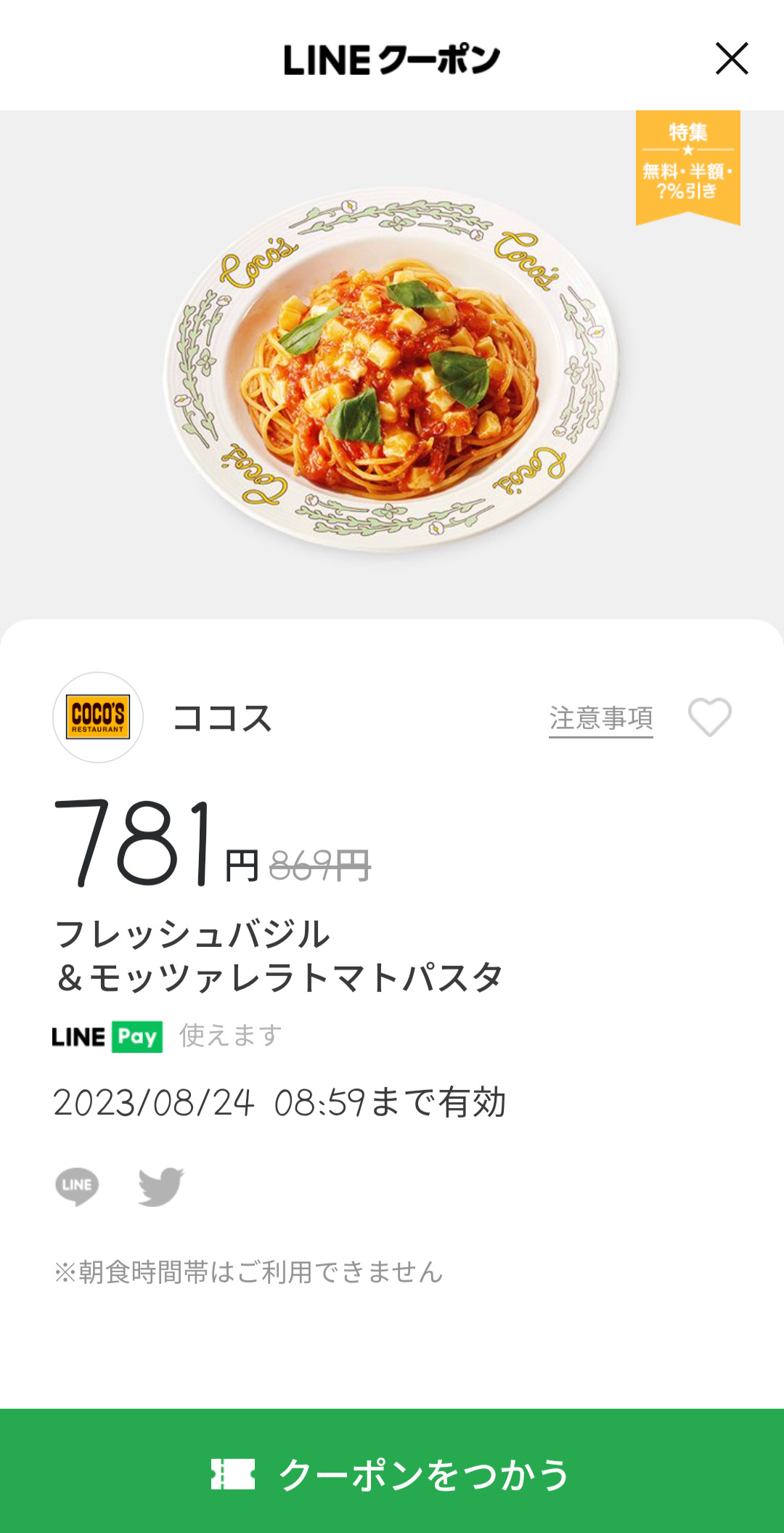Share the coupon via LINE
Viewport: 784px width, 1533px height.
(77, 1186)
